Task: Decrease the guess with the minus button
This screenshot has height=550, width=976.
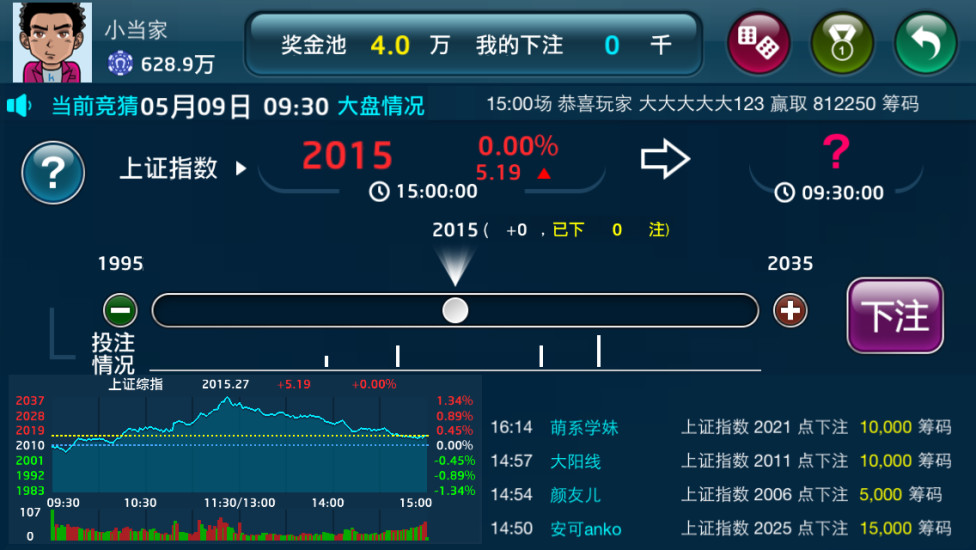Action: pos(120,310)
